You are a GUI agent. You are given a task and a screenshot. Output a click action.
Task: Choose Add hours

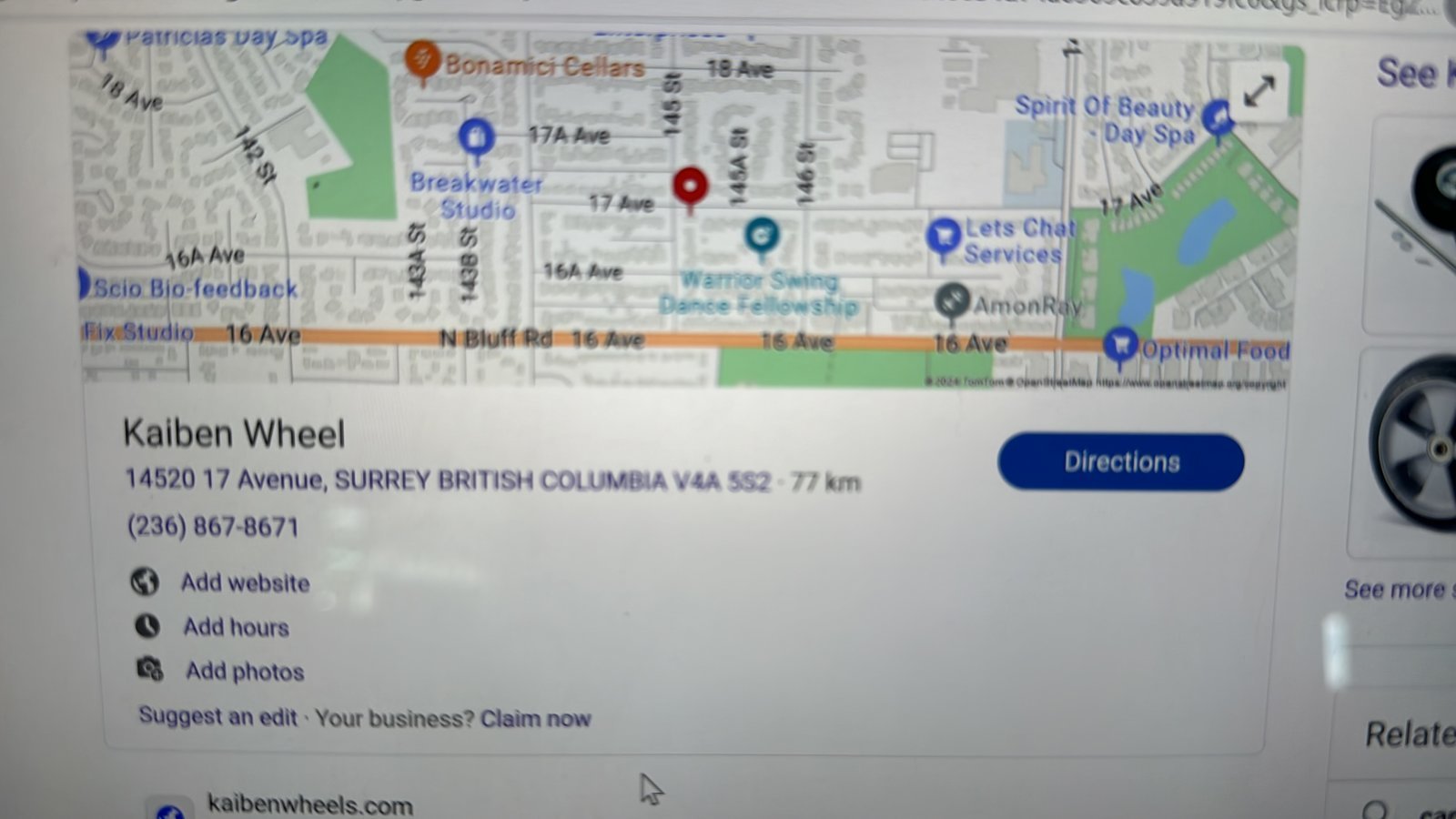point(235,627)
